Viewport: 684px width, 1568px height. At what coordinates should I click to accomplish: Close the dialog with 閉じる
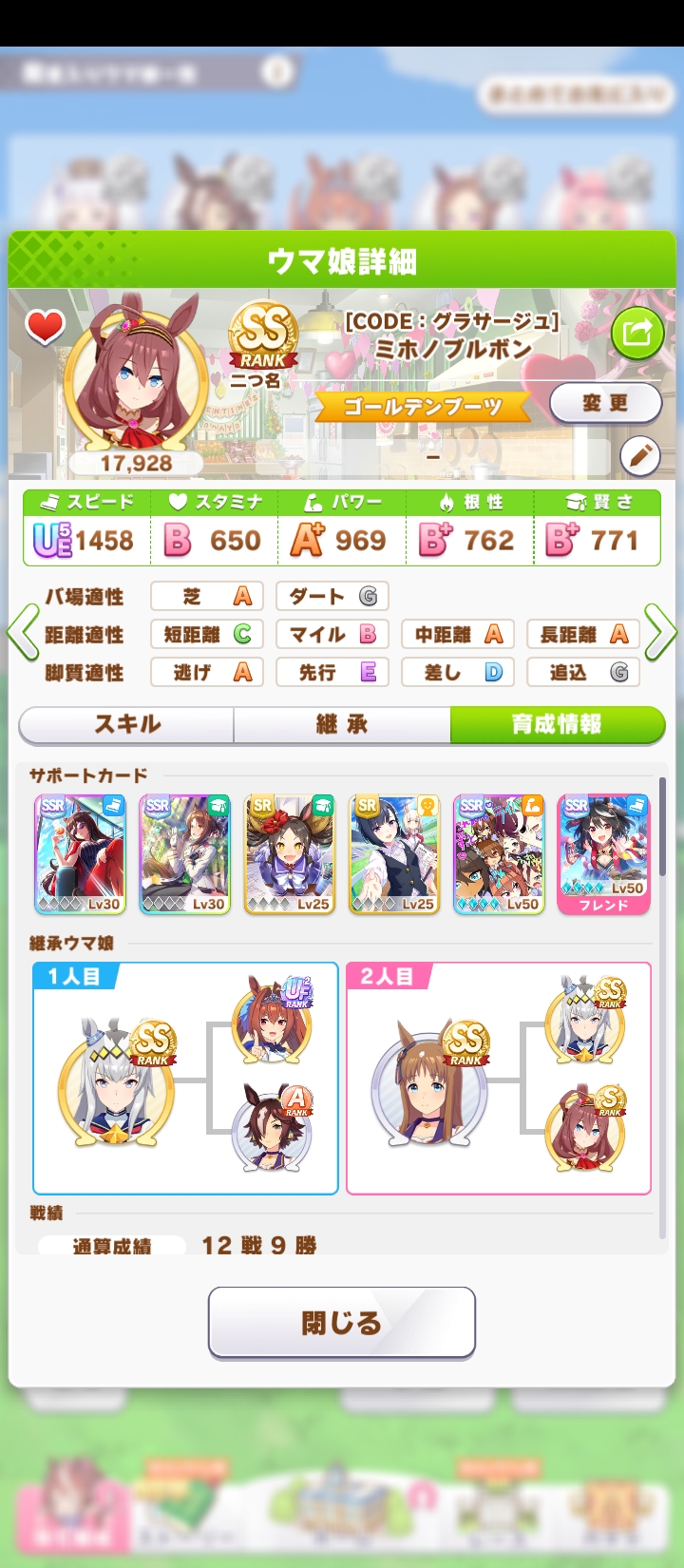342,1322
